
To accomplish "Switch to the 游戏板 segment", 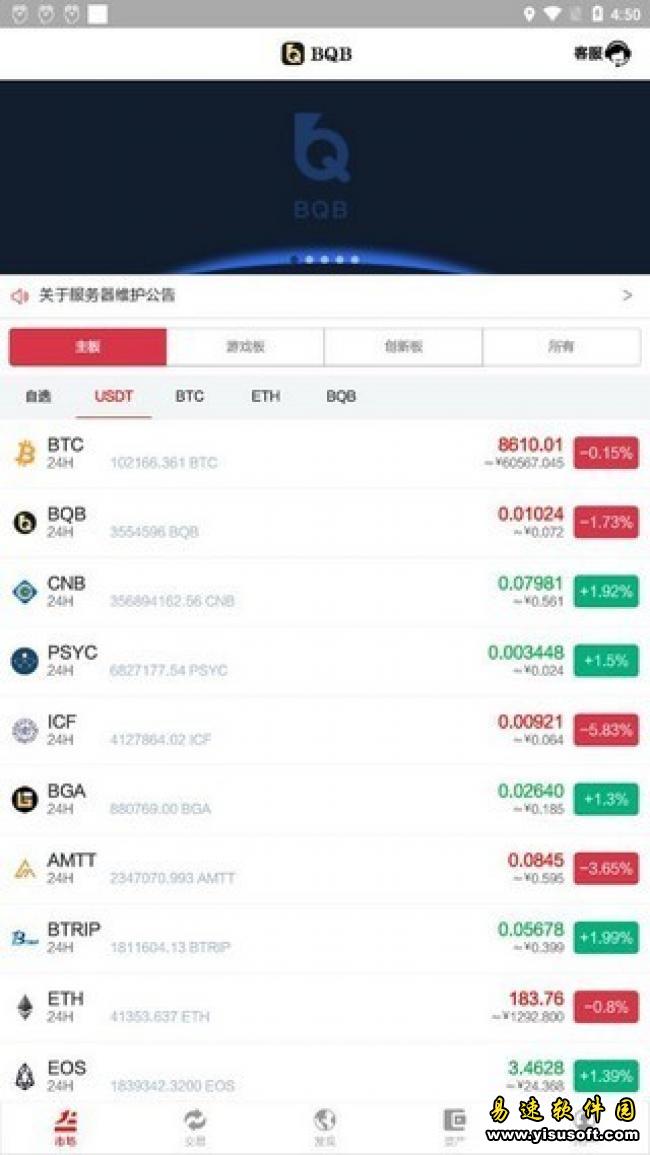I will point(245,347).
